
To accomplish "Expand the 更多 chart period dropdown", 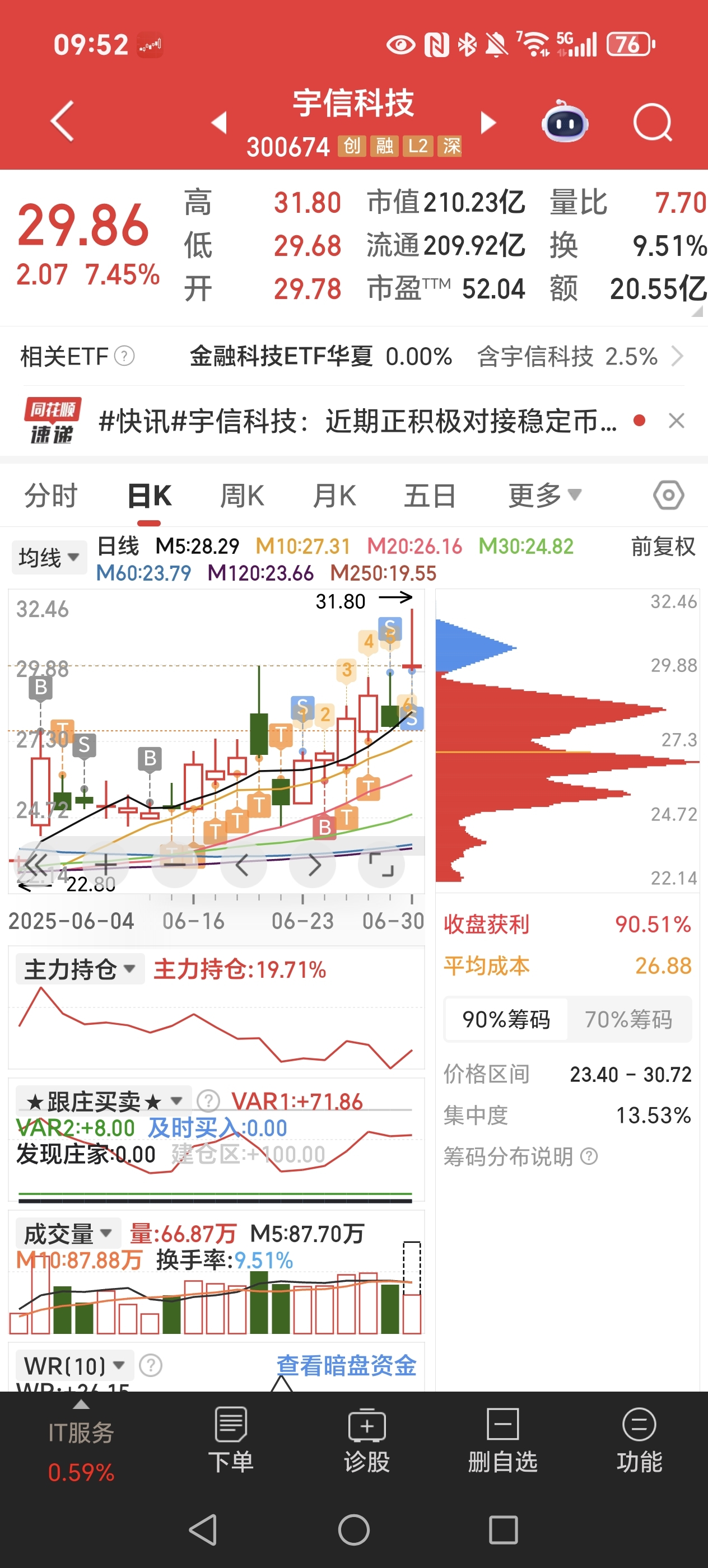I will click(x=545, y=496).
